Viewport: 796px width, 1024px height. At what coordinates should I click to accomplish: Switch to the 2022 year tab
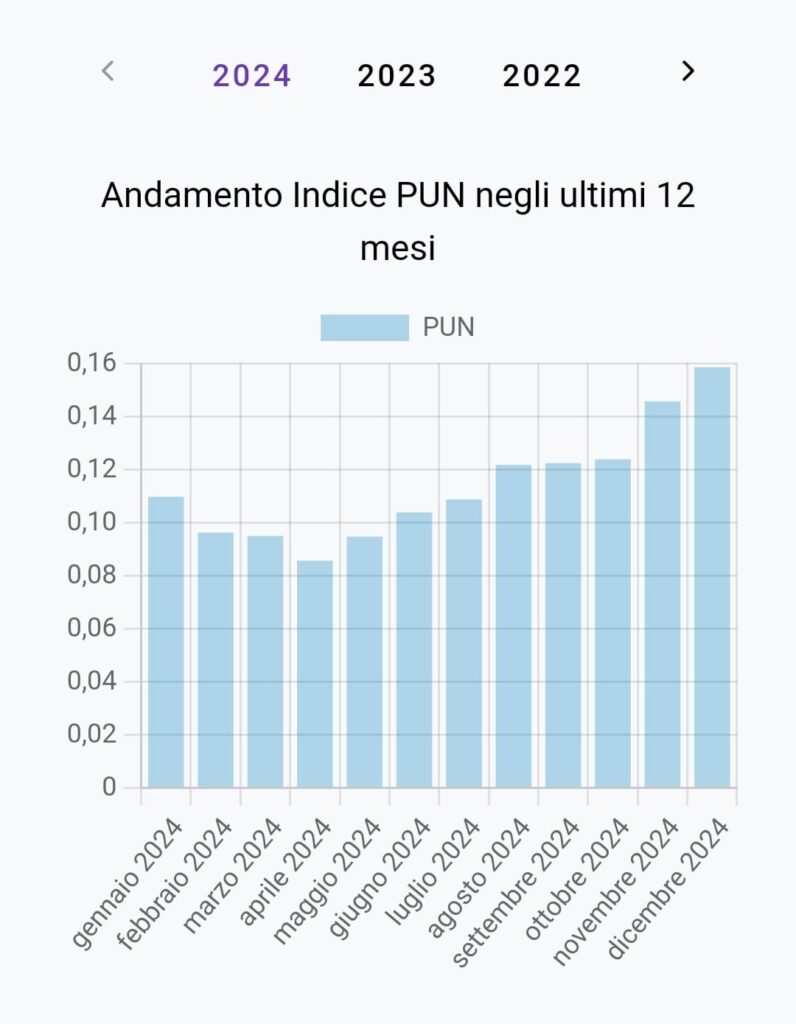pyautogui.click(x=542, y=76)
